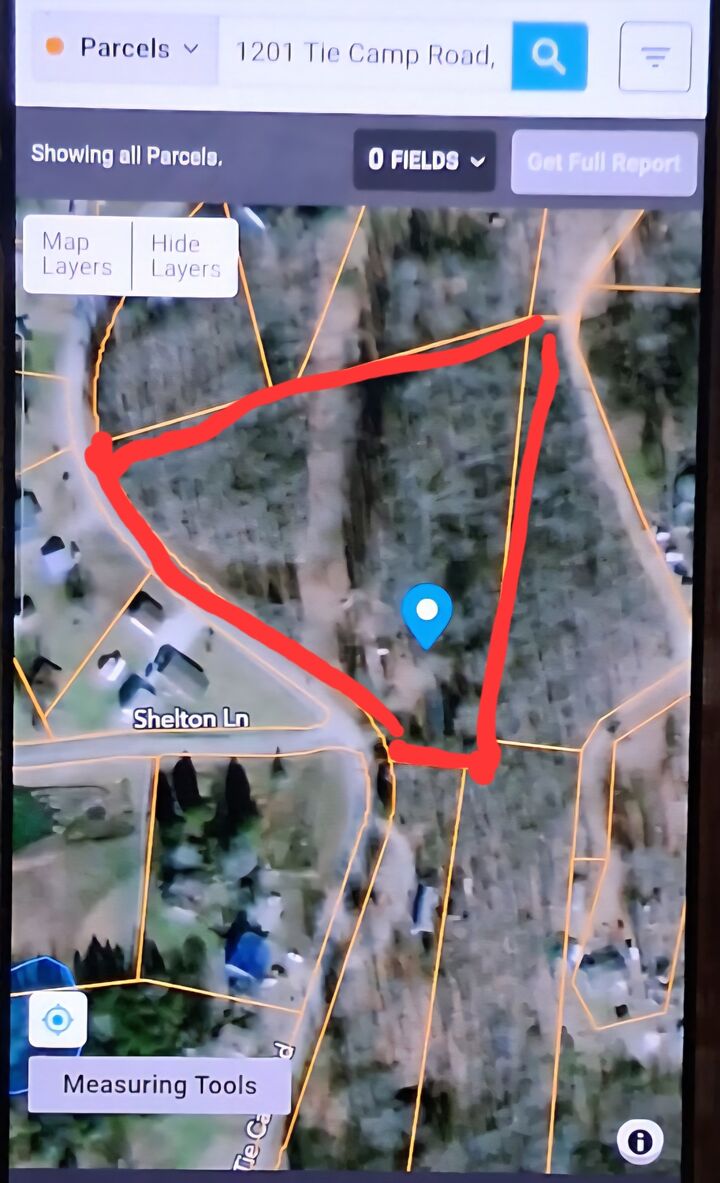The width and height of the screenshot is (720, 1183).
Task: Select the search icon to rerun the address lookup
Action: click(549, 56)
